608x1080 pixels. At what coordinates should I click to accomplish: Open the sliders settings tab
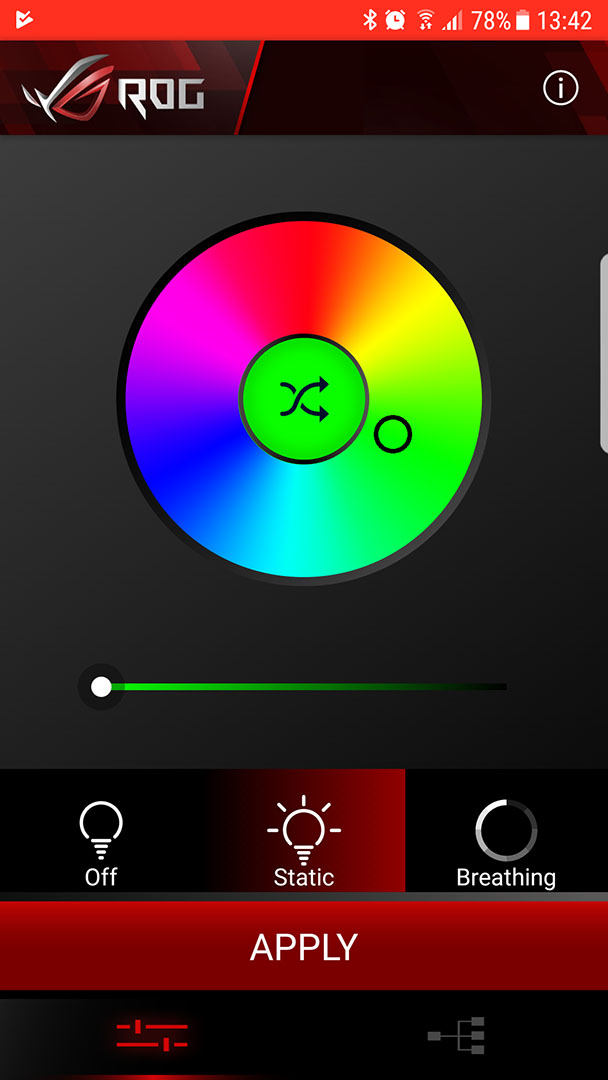(x=152, y=1035)
